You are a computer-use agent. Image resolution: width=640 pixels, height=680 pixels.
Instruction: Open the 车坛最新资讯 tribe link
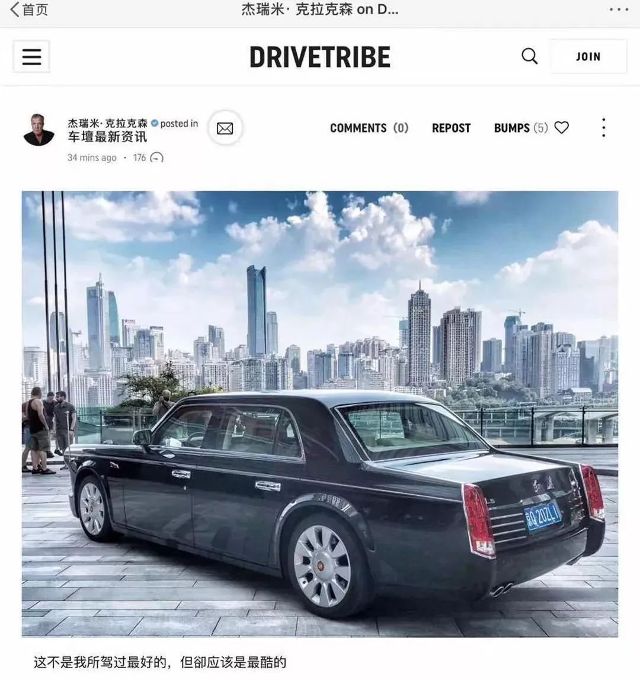[x=107, y=137]
